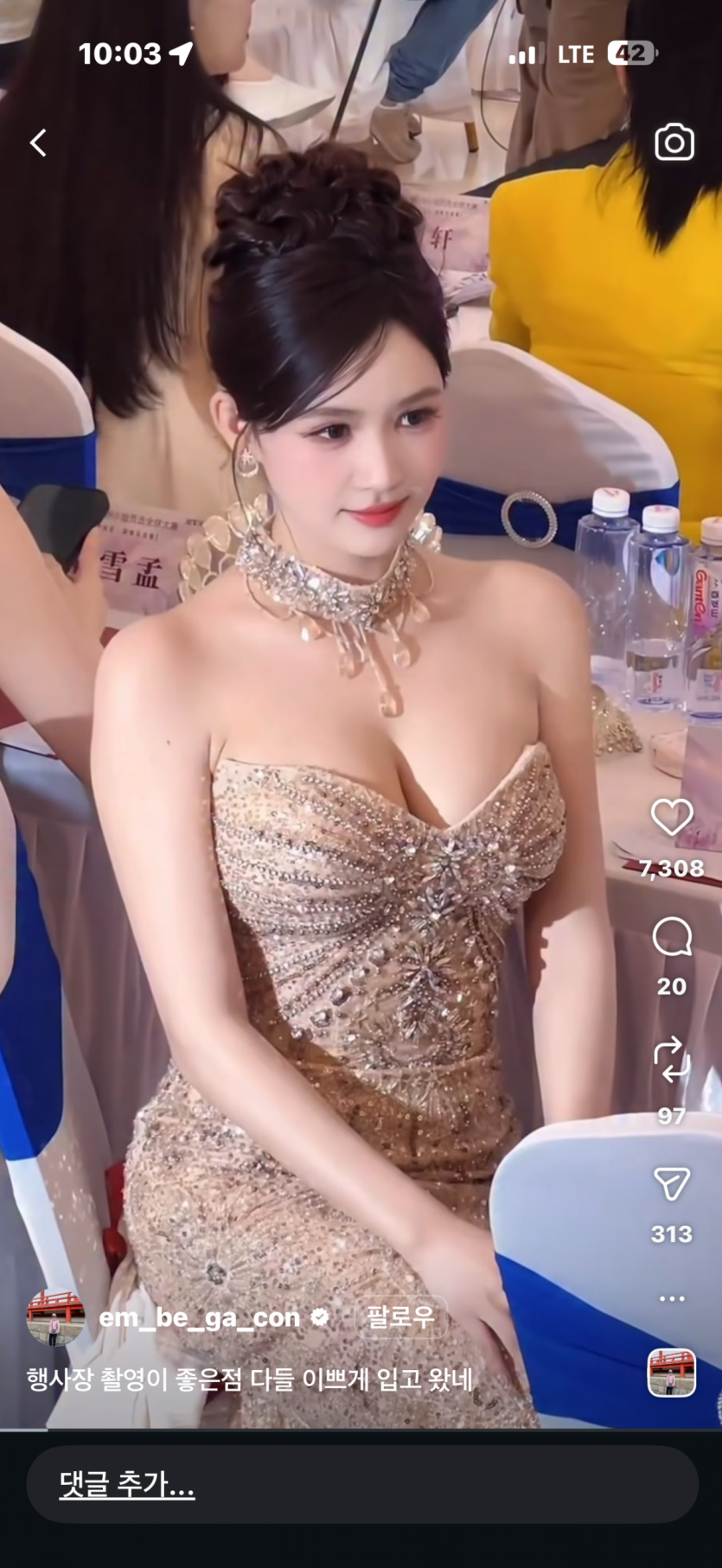The image size is (722, 1568).
Task: Tap the verified badge next to em_be_ga_con
Action: (x=321, y=1316)
